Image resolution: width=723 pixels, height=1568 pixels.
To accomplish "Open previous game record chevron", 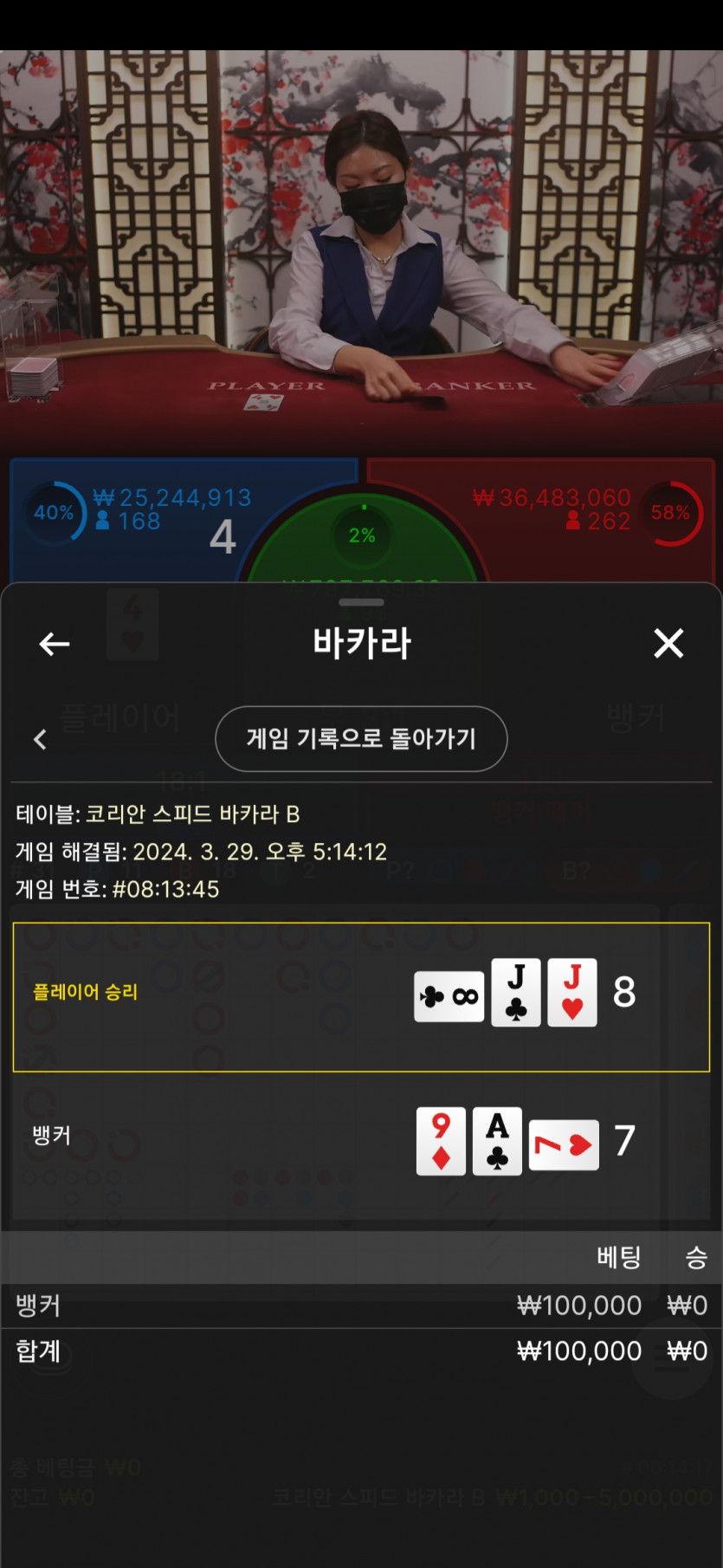I will (40, 739).
